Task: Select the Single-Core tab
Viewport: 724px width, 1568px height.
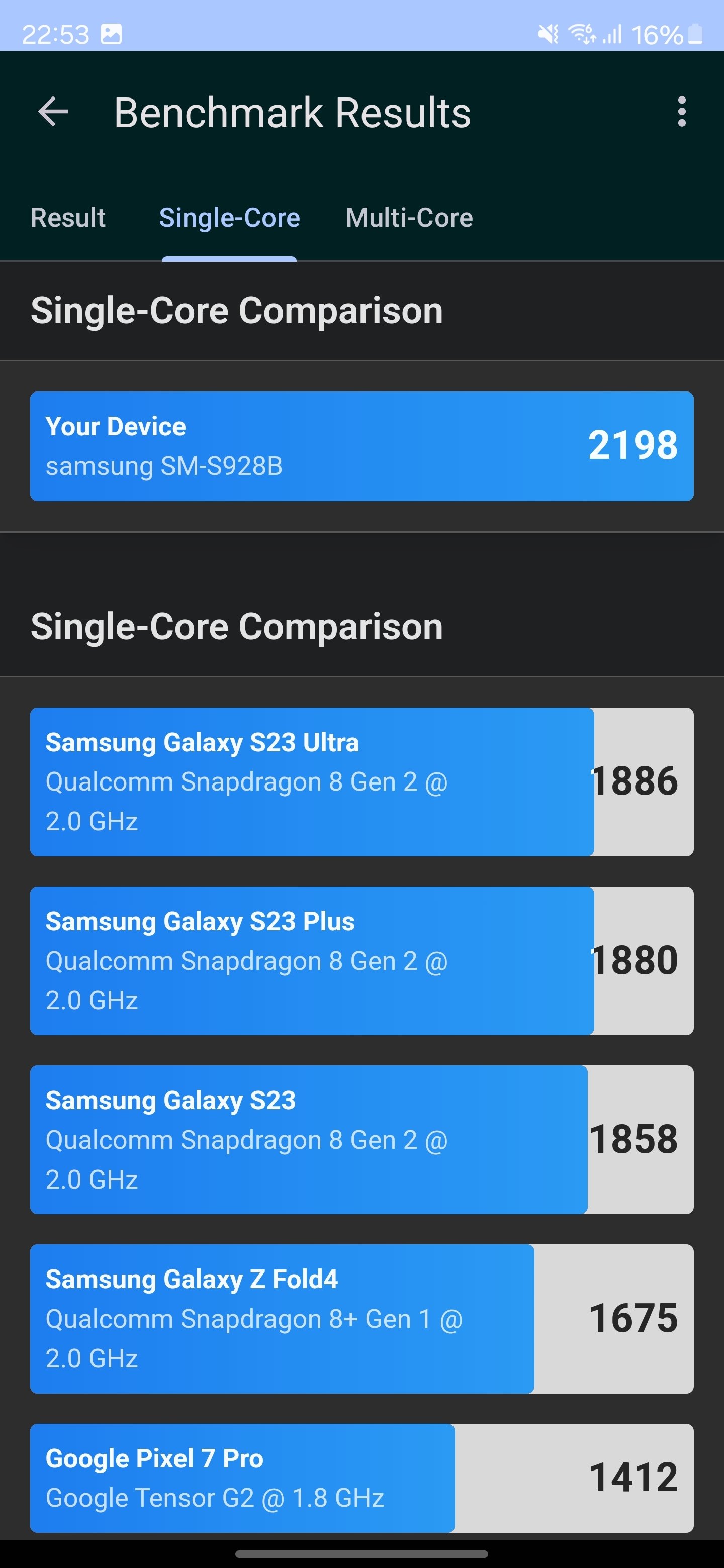Action: click(x=230, y=218)
